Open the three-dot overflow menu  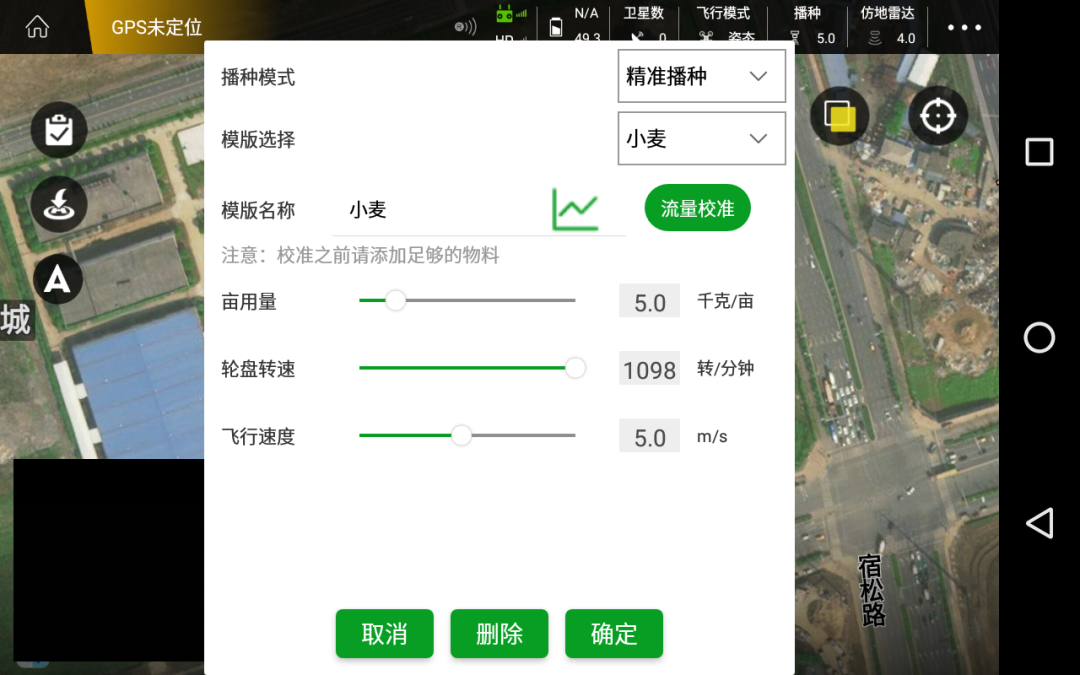pyautogui.click(x=964, y=27)
